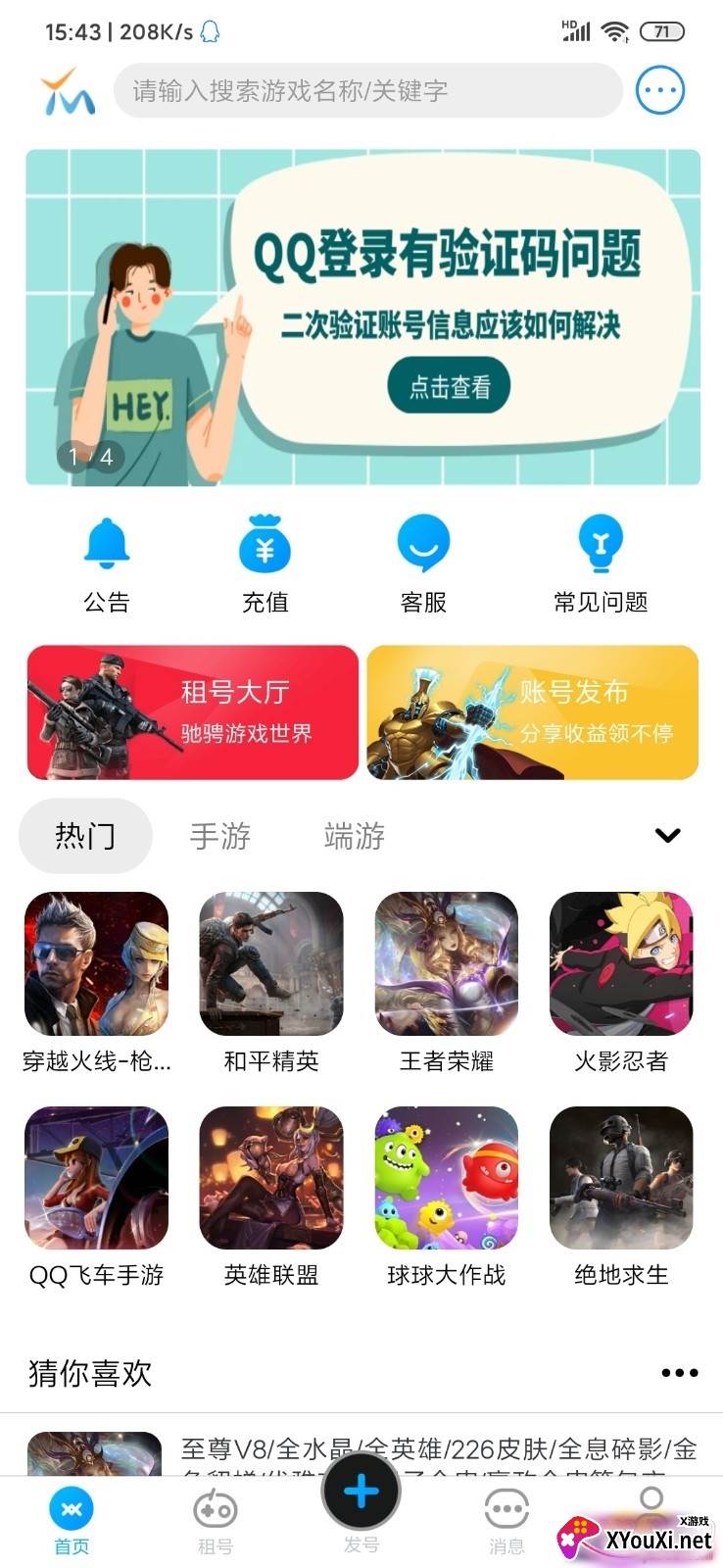Open more options beside 猜你喜欢
The width and height of the screenshot is (723, 1568).
pyautogui.click(x=678, y=1373)
